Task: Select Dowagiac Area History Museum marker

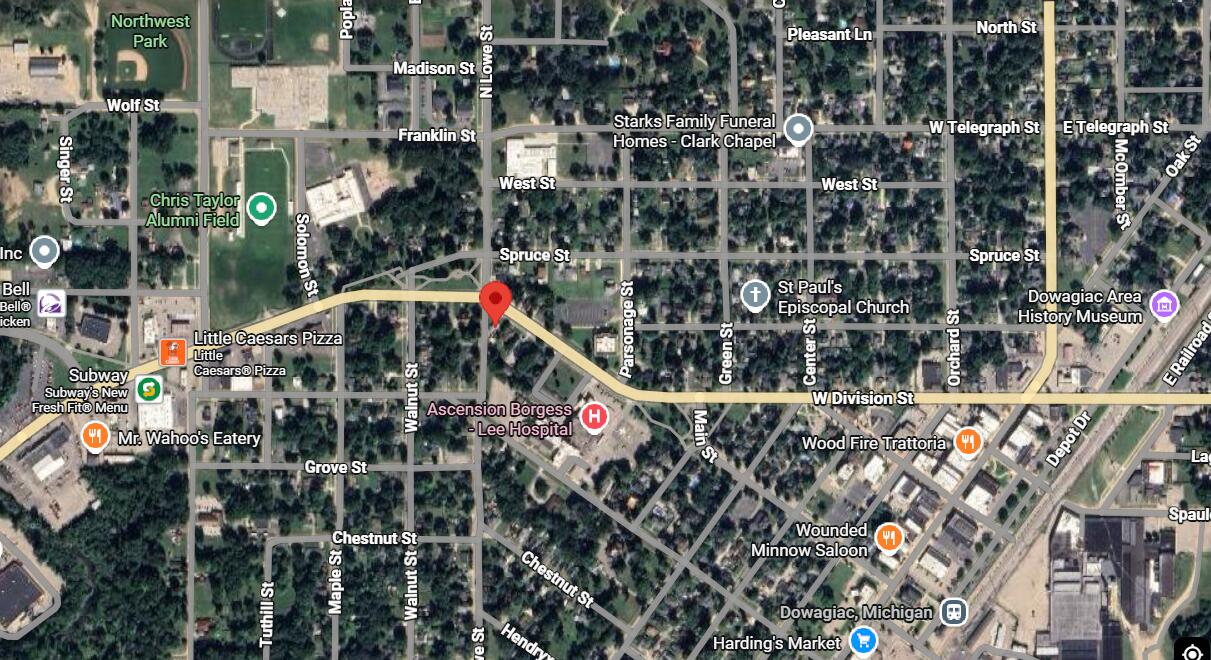Action: [x=1164, y=305]
